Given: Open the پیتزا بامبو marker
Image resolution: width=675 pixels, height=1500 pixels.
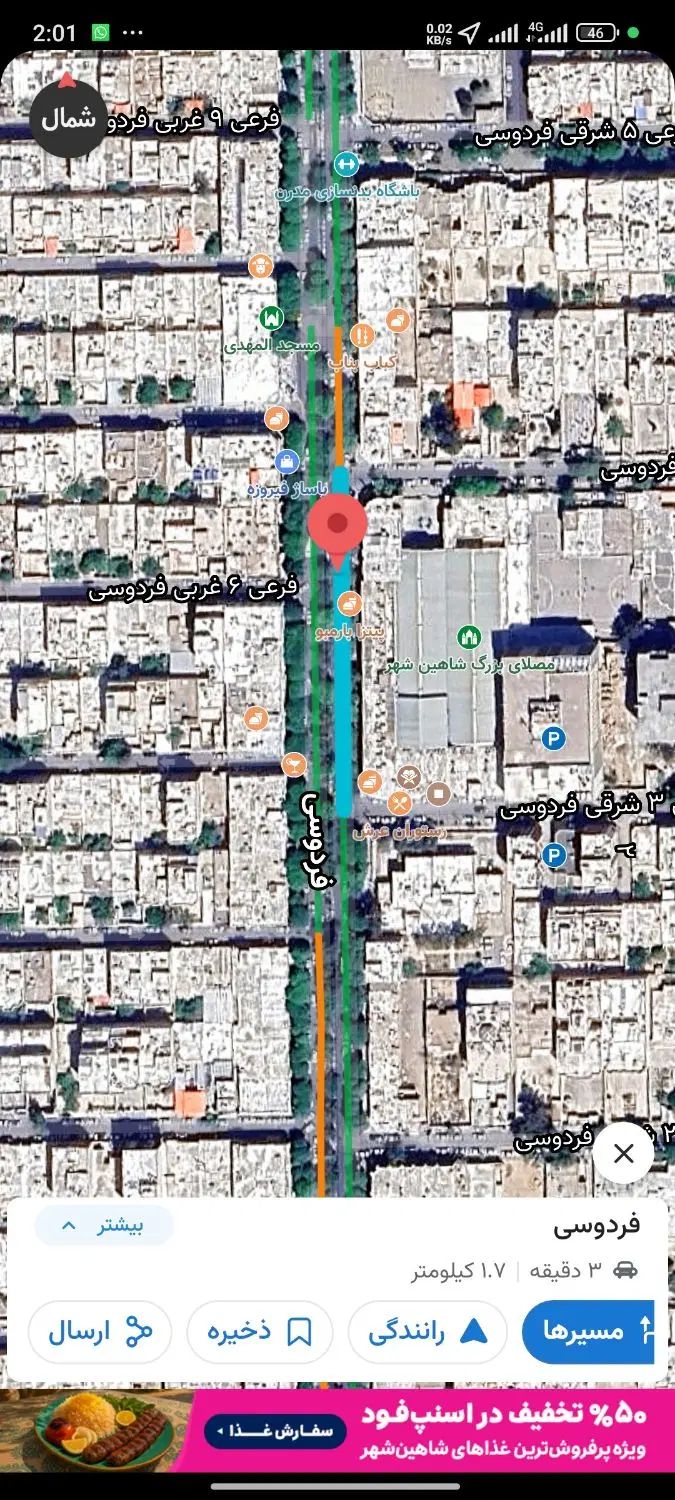Looking at the screenshot, I should coord(348,603).
